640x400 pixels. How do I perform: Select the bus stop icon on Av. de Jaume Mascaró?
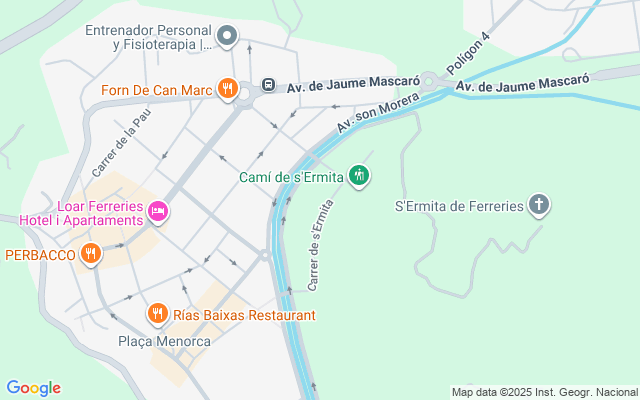coord(268,85)
